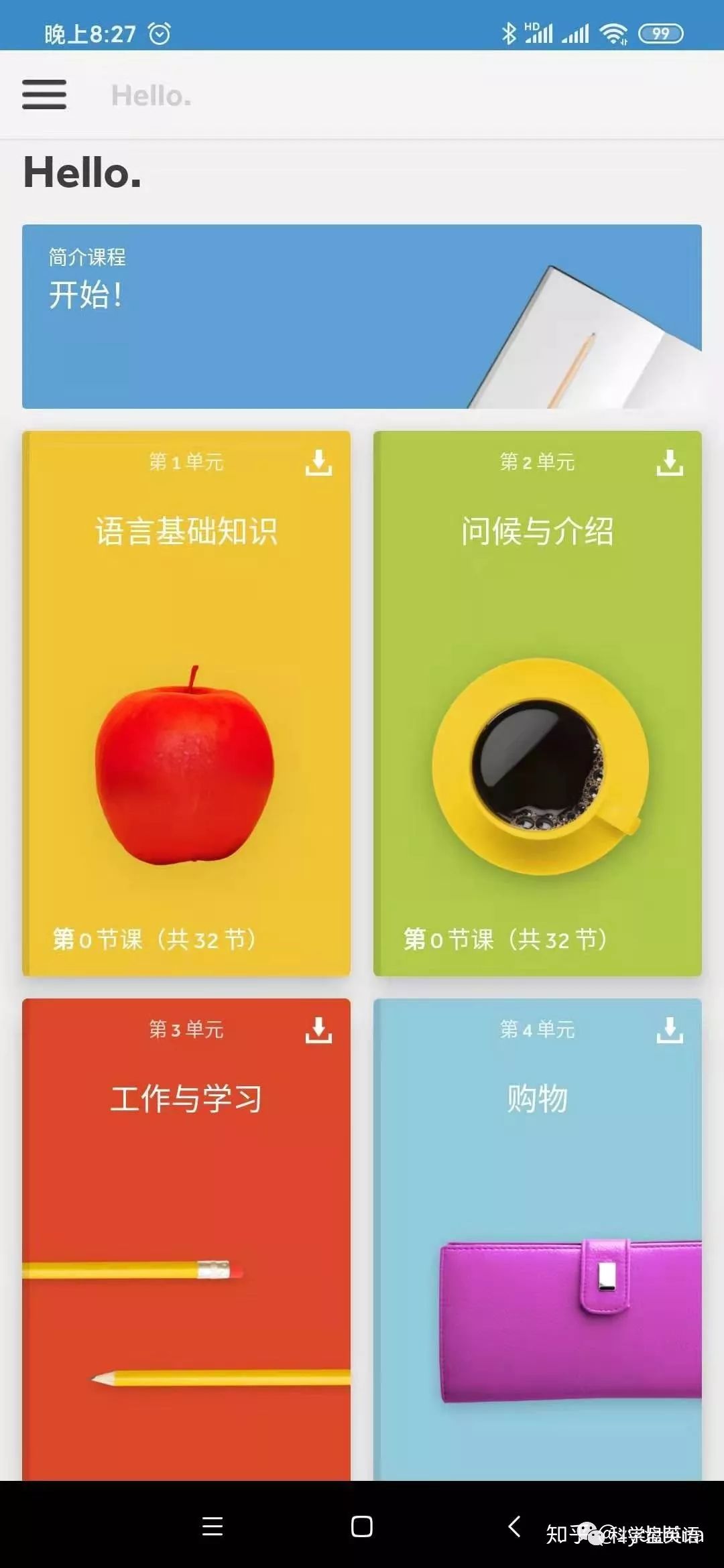
Task: Download Unit 3 工作与学习 content
Action: pyautogui.click(x=320, y=1030)
